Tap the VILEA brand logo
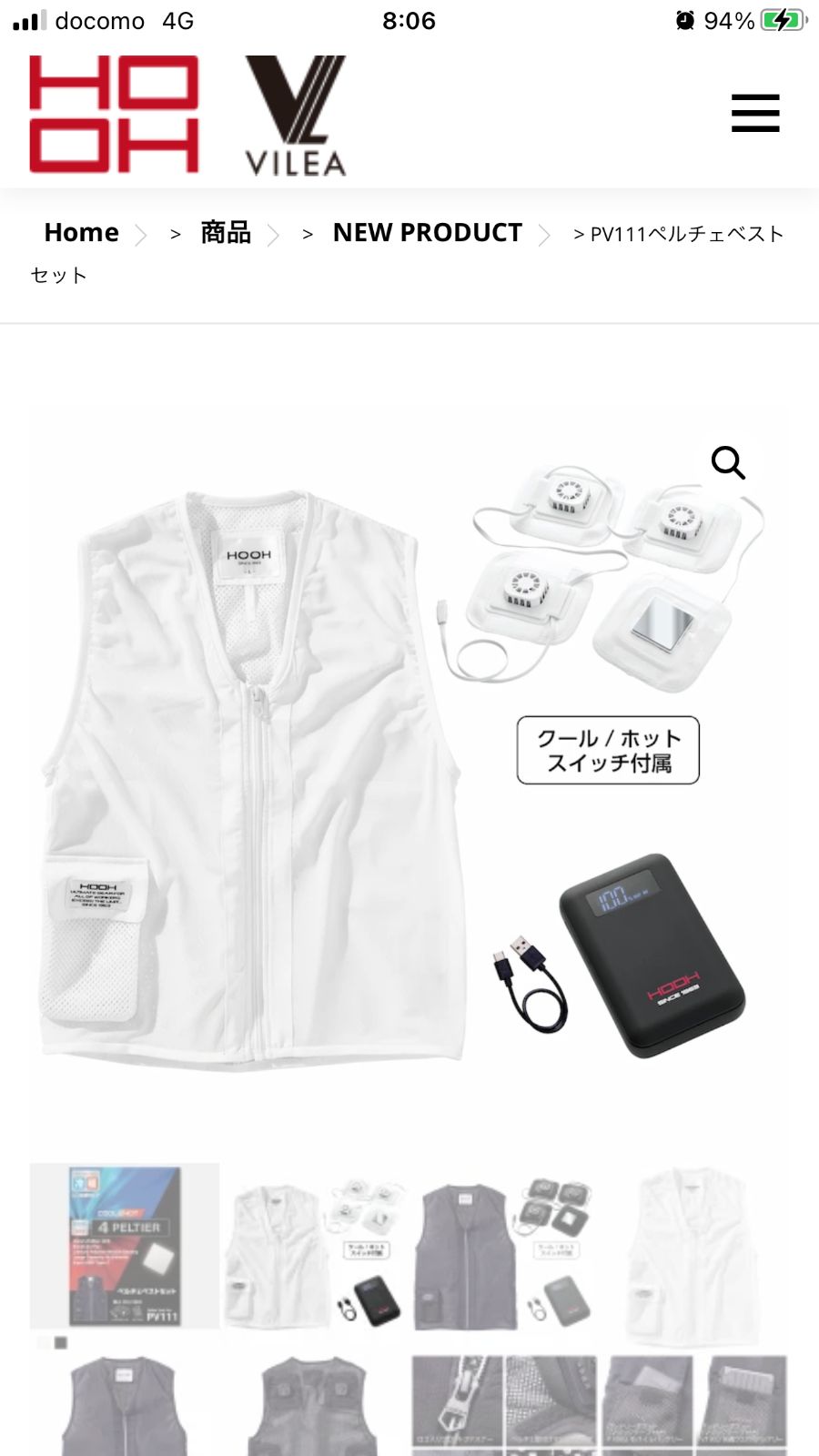Viewport: 819px width, 1456px height. [x=295, y=115]
